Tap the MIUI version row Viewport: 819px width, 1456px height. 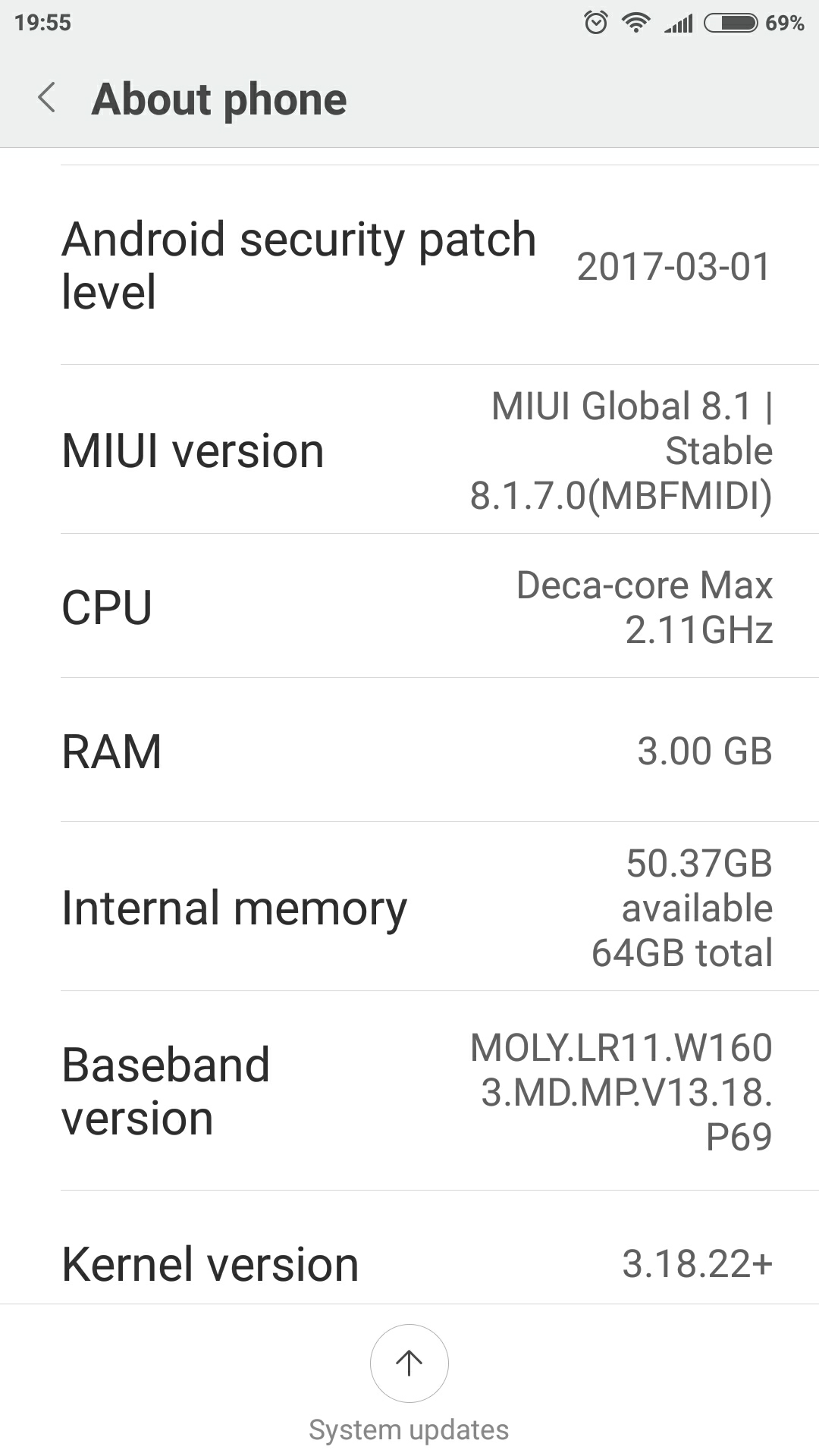tap(409, 450)
